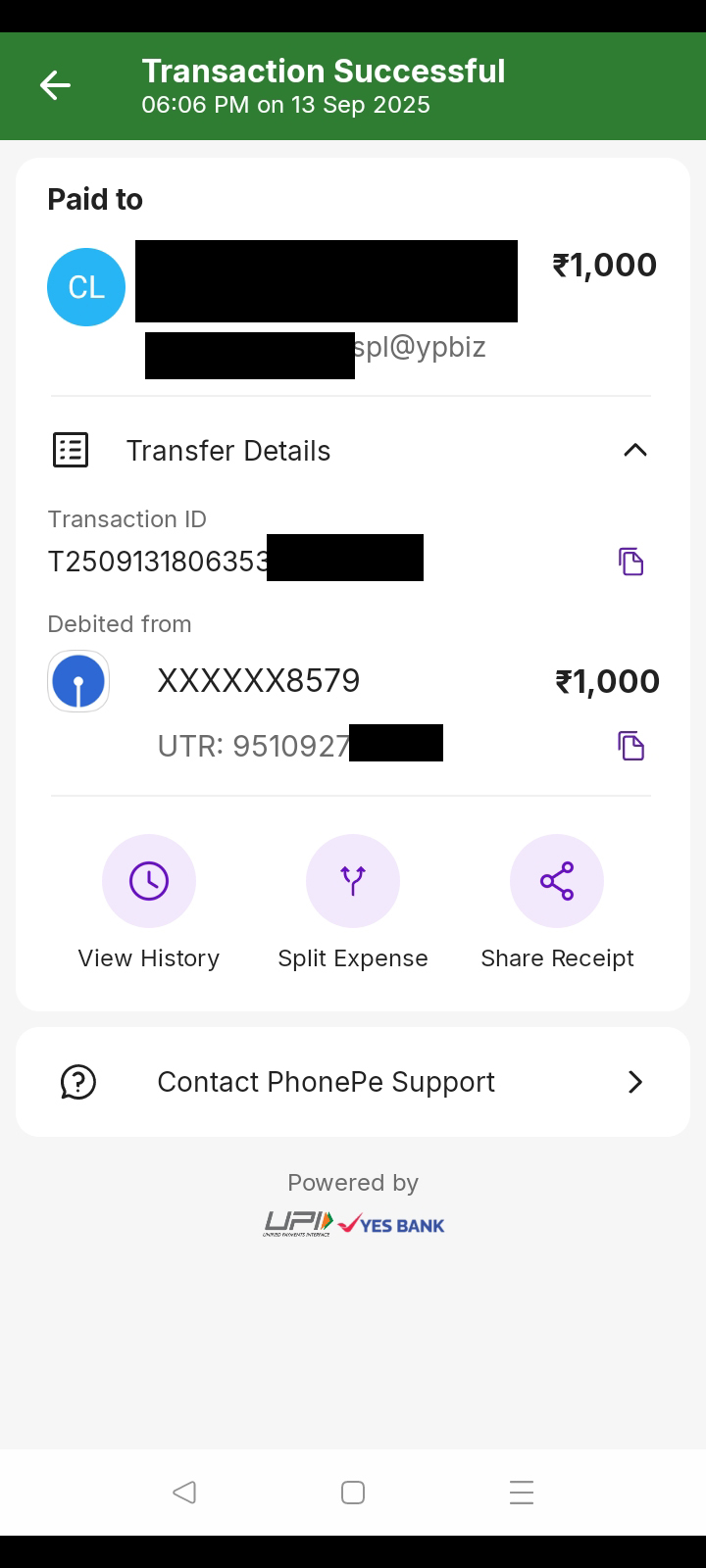Open View History
Image resolution: width=706 pixels, height=1568 pixels.
pyautogui.click(x=149, y=881)
